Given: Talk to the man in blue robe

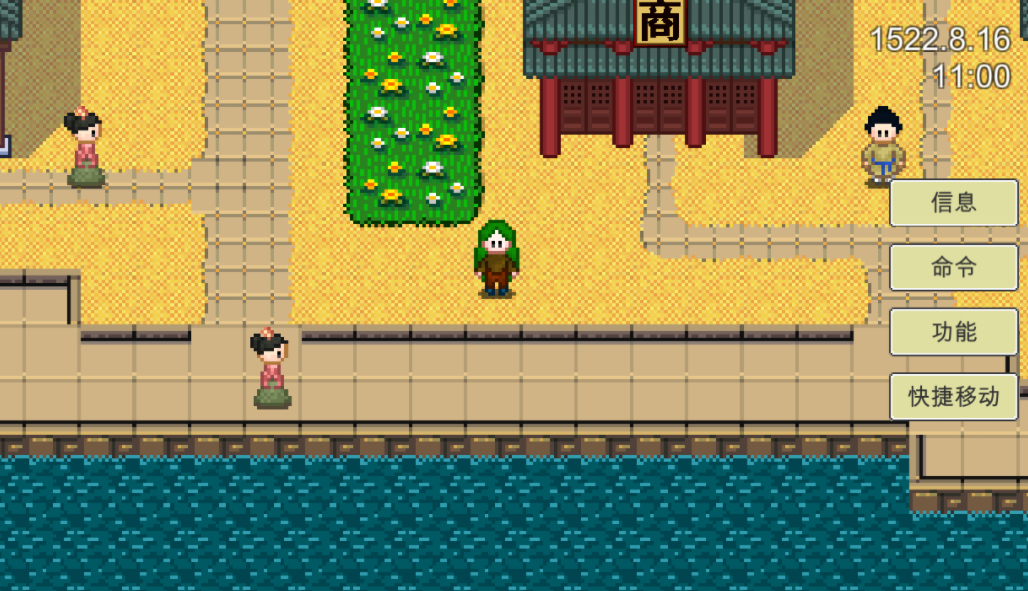Looking at the screenshot, I should coord(882,147).
